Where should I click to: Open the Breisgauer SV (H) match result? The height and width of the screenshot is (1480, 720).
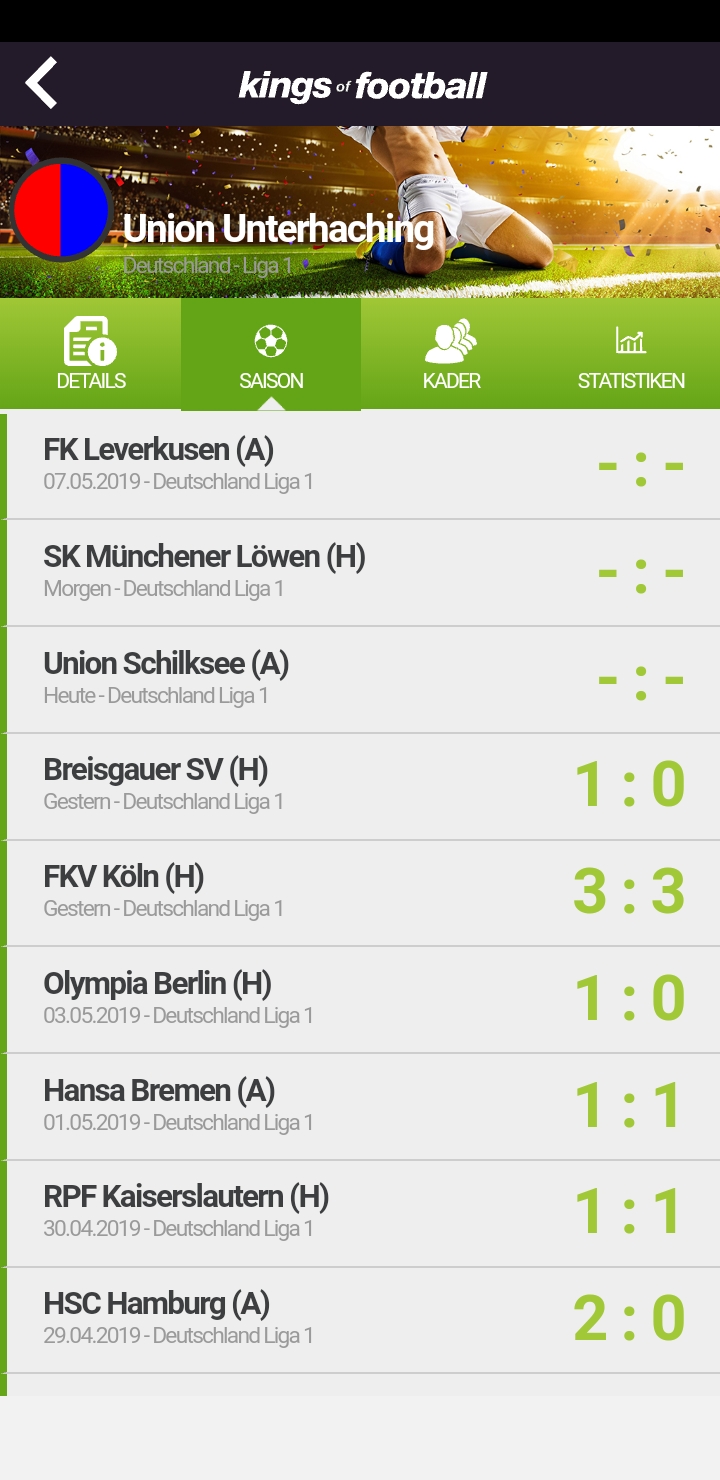tap(360, 786)
